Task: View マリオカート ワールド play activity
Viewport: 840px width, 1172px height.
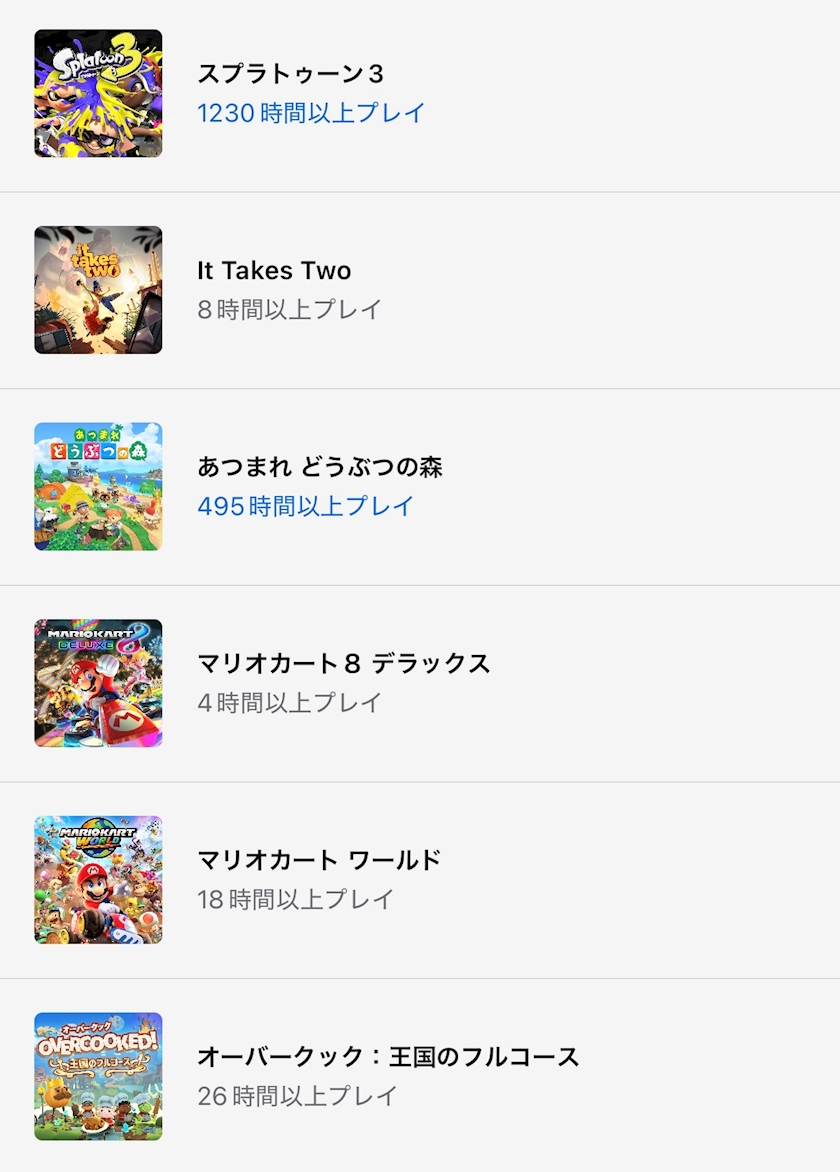Action: point(420,880)
